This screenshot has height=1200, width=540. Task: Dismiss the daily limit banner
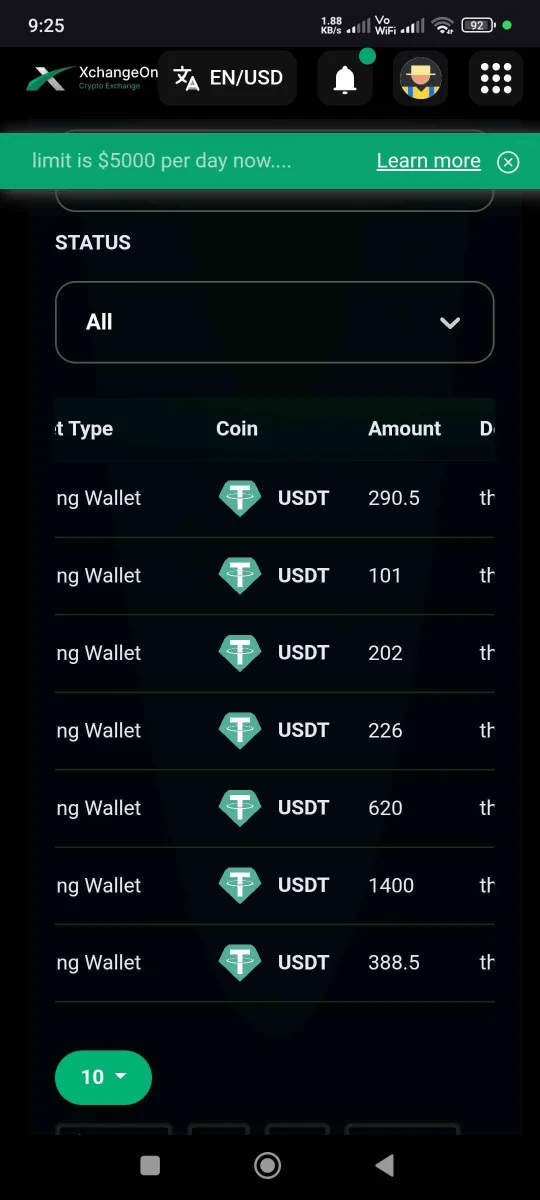click(x=508, y=162)
